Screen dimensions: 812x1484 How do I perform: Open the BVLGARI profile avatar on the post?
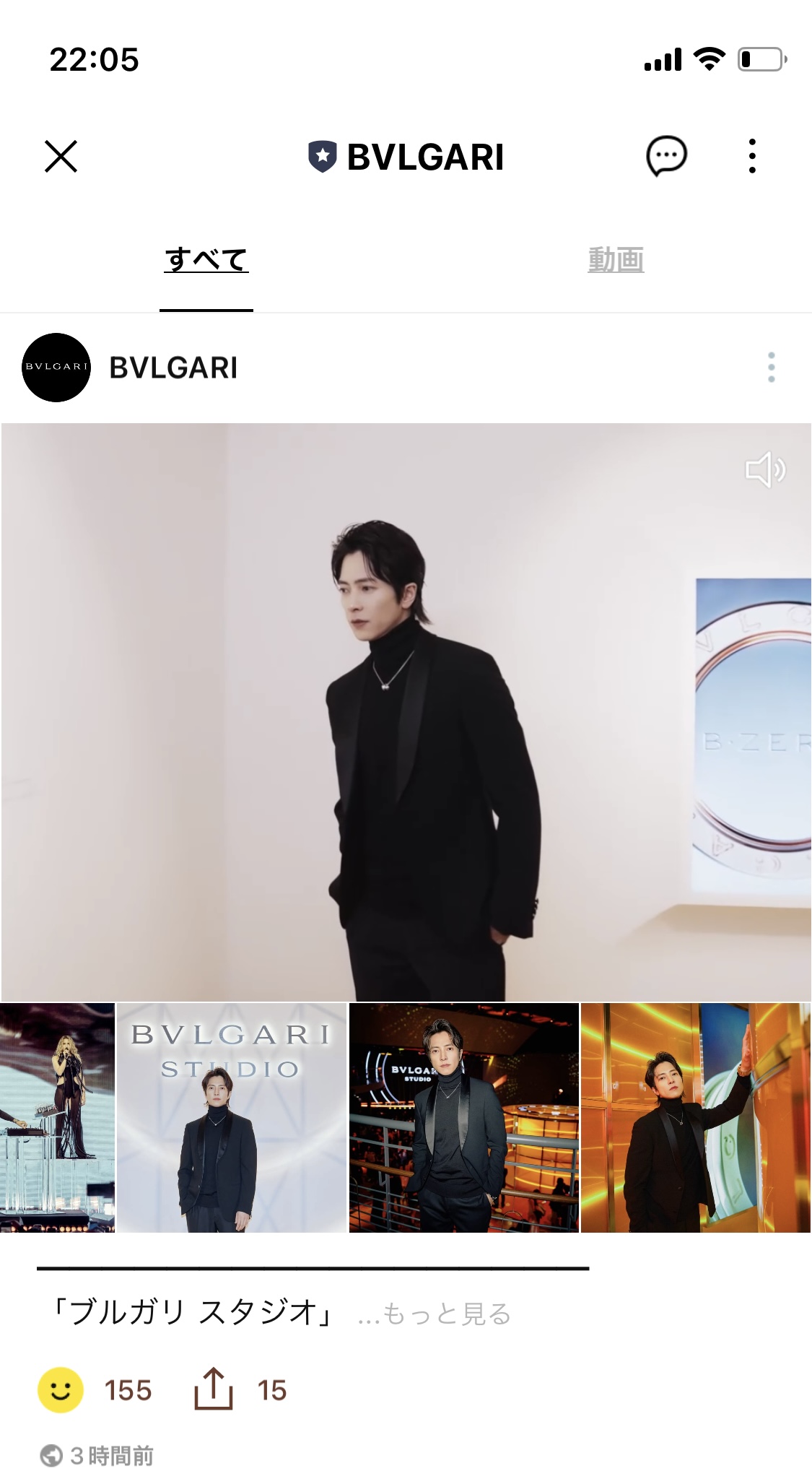click(56, 367)
